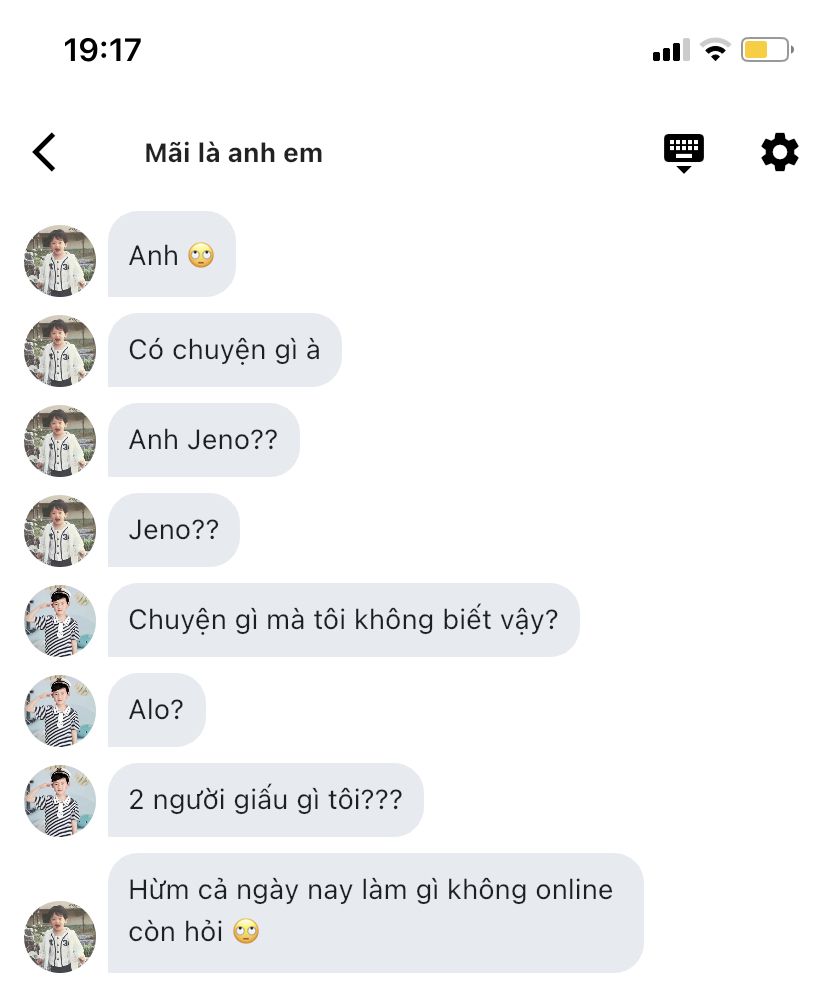
Task: Go back from the Mãi là anh em chat
Action: (x=45, y=153)
